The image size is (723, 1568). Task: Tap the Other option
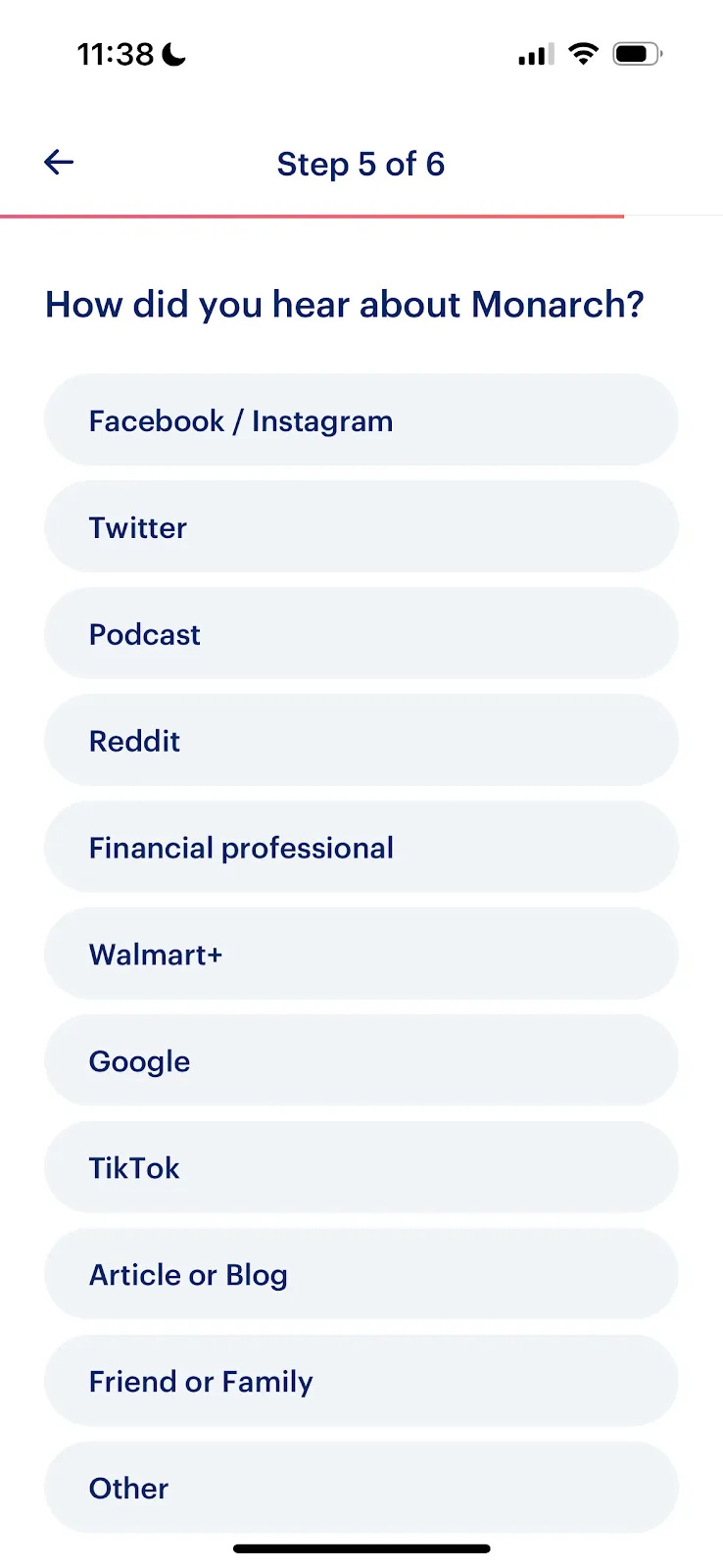361,1488
